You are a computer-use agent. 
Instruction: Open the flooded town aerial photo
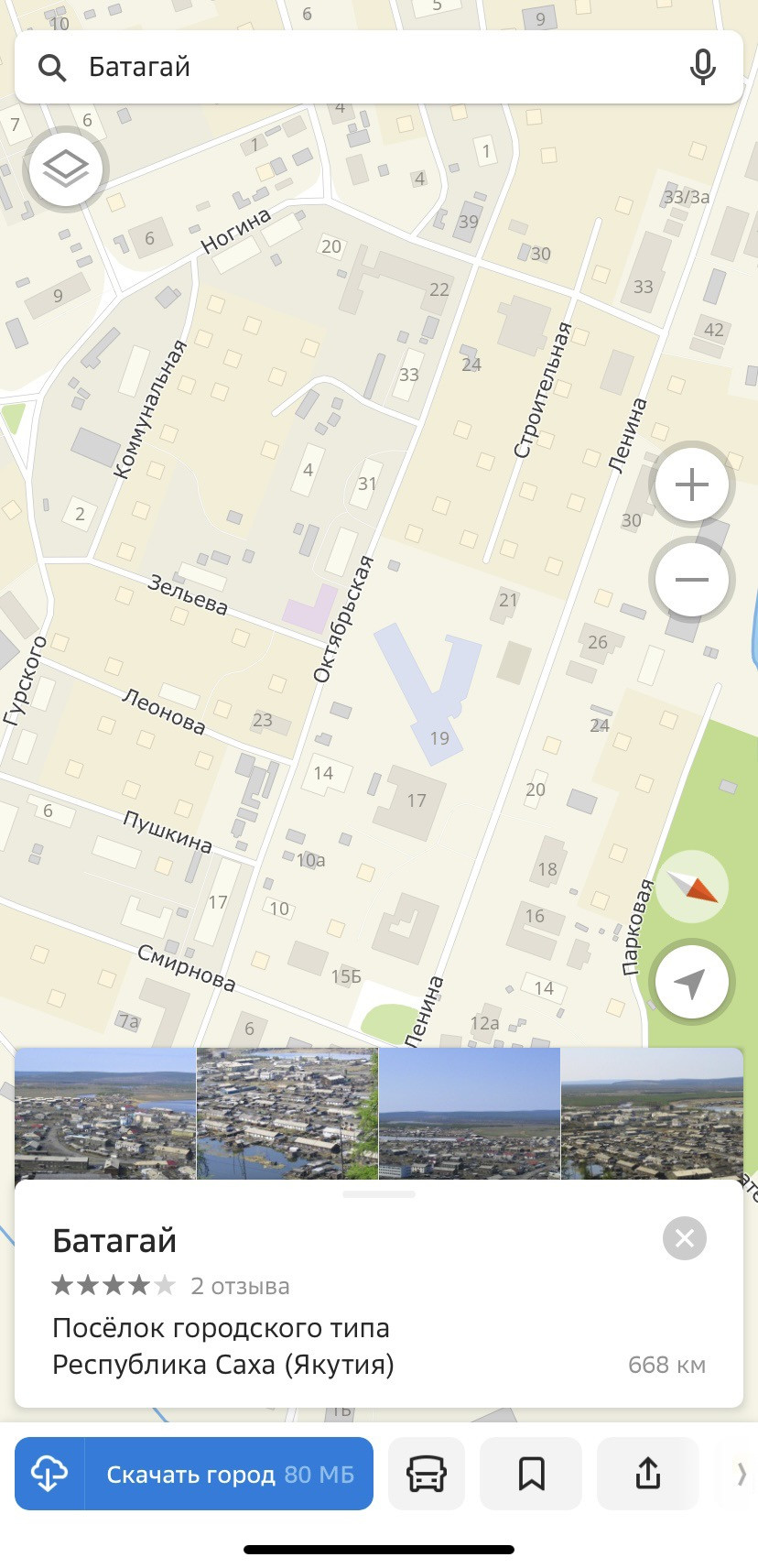(287, 1113)
